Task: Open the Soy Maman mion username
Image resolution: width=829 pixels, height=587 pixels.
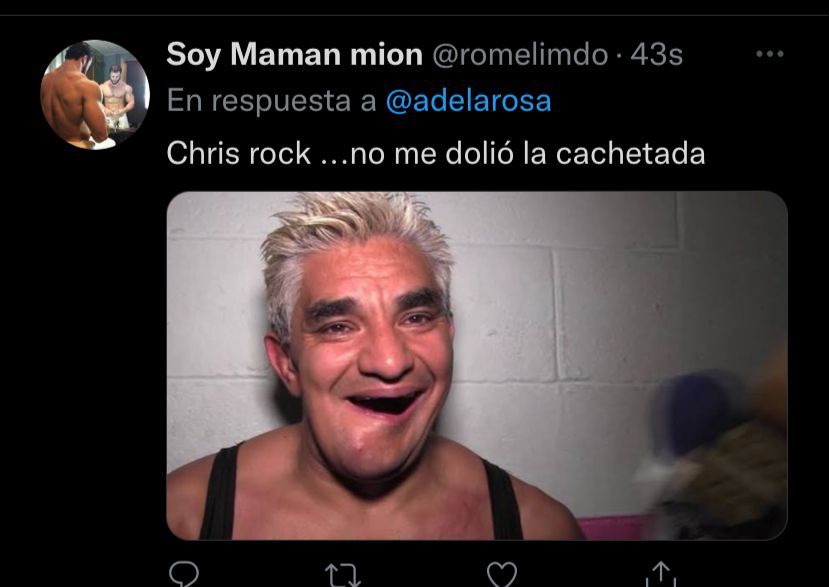Action: point(294,55)
